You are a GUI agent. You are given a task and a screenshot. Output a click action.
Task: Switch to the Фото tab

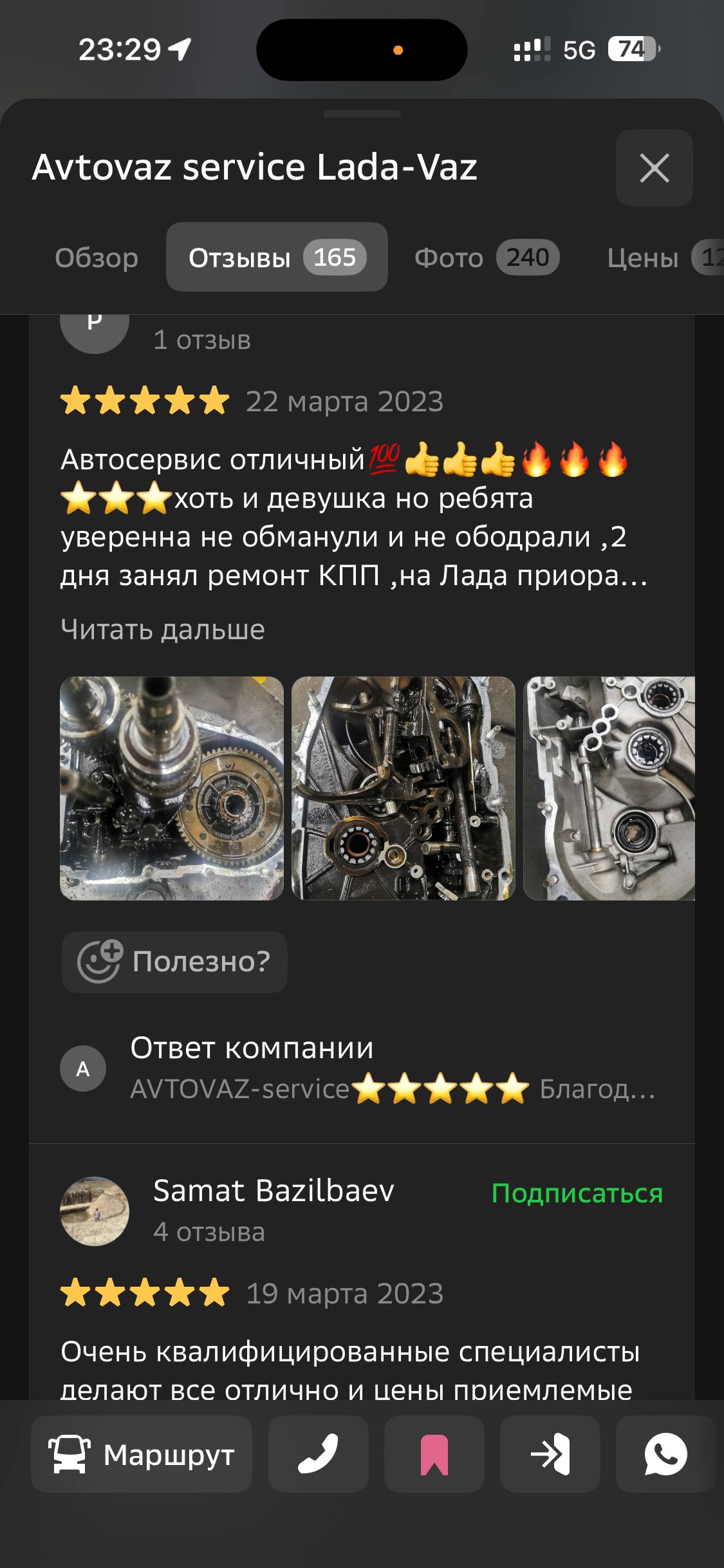click(x=486, y=258)
